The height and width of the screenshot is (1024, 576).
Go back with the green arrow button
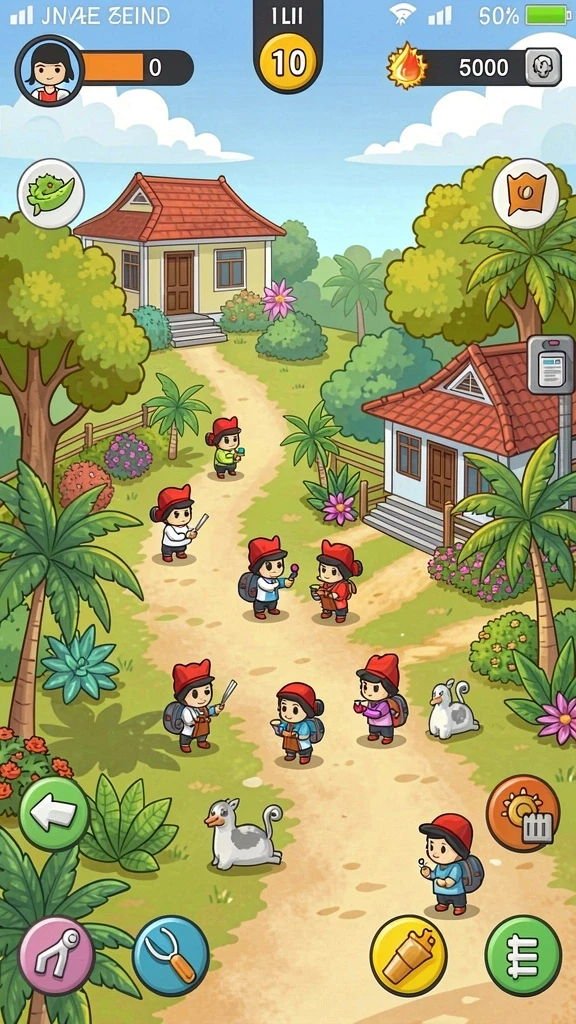[x=54, y=813]
